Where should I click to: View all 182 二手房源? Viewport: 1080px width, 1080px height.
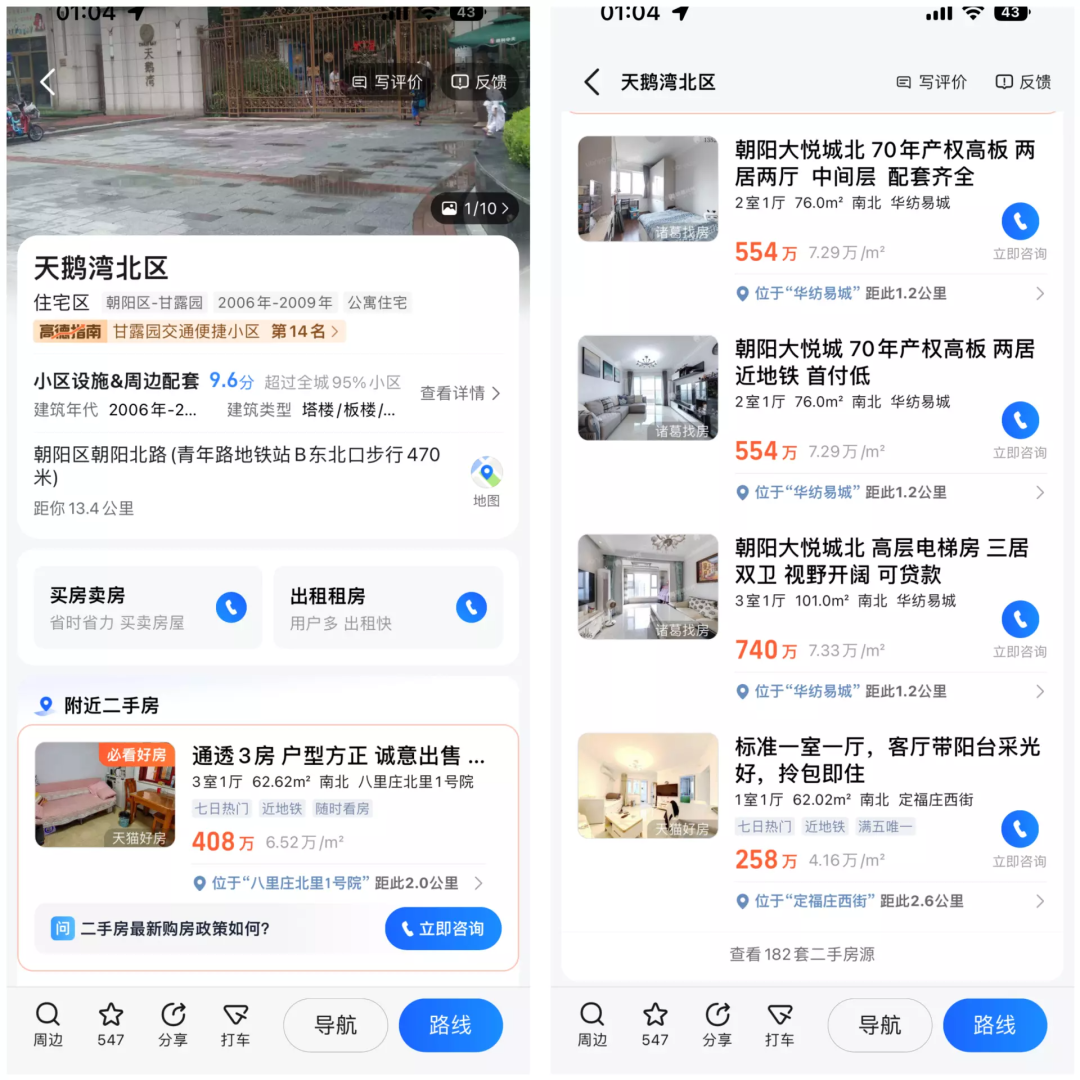802,954
